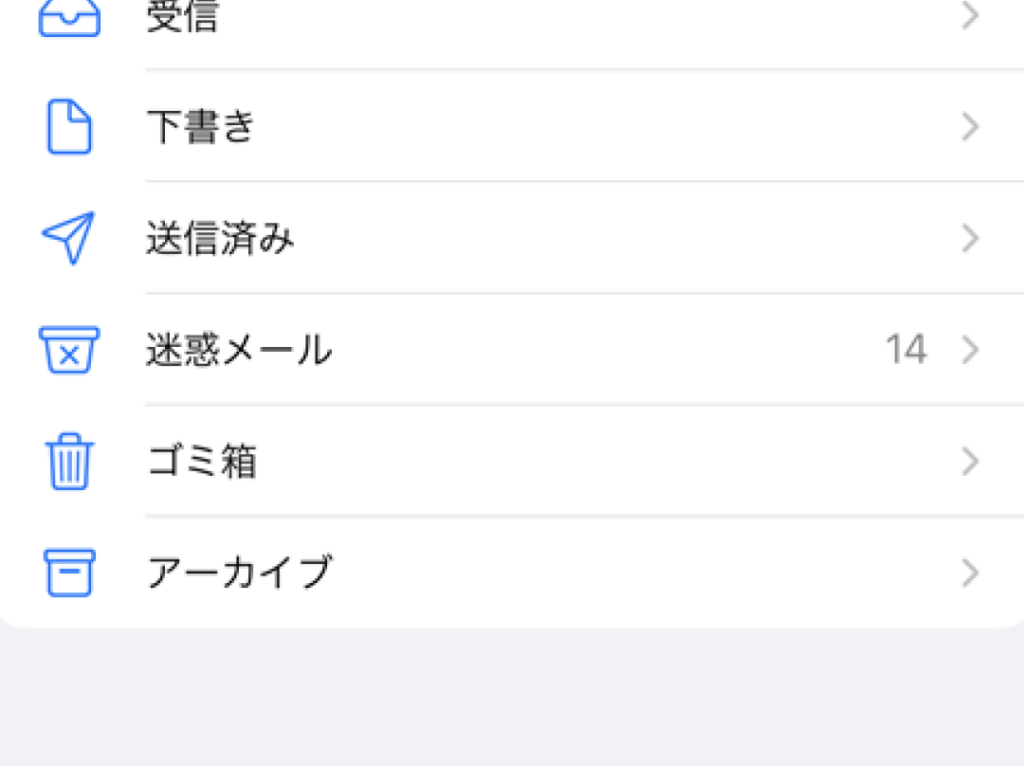Go to the 送信済み sent folder
The width and height of the screenshot is (1024, 766).
(221, 239)
